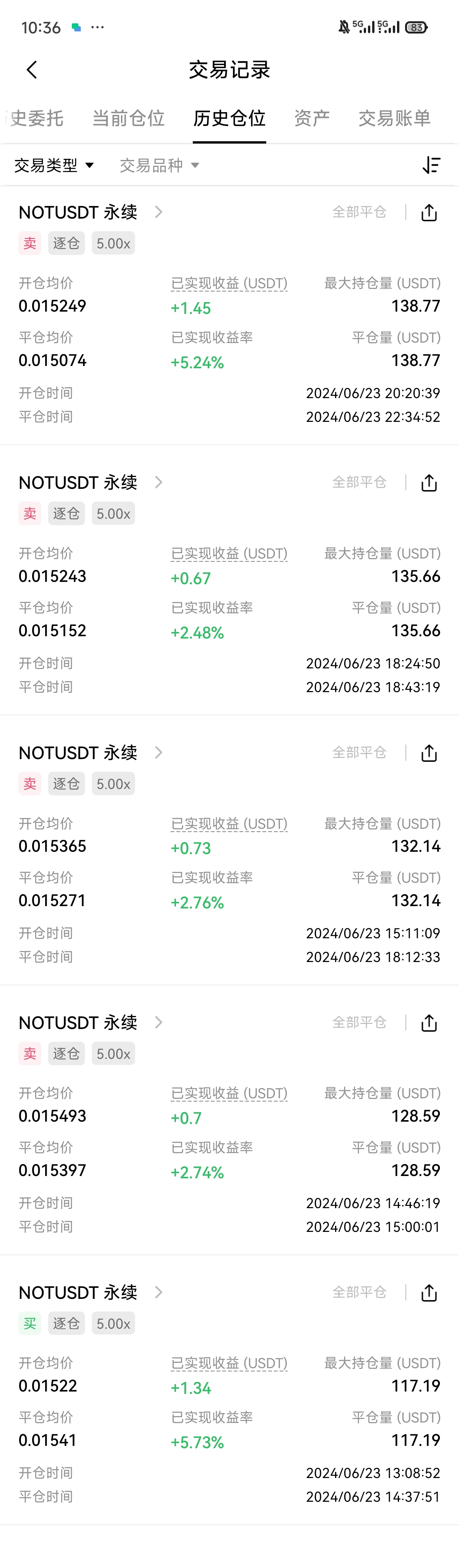Expand the 交易类型 dropdown filter
The image size is (459, 1568).
54,165
